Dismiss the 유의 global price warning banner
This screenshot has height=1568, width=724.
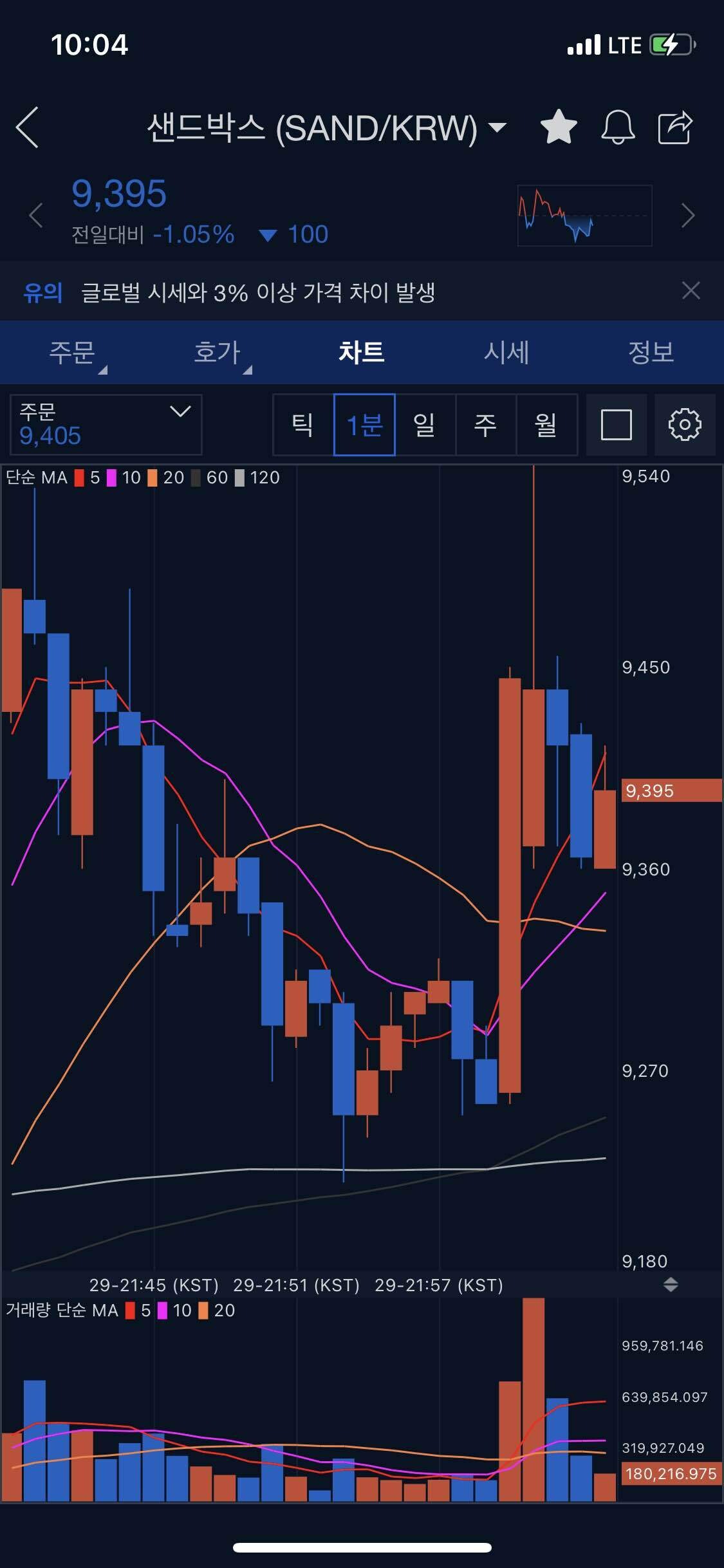pos(691,291)
